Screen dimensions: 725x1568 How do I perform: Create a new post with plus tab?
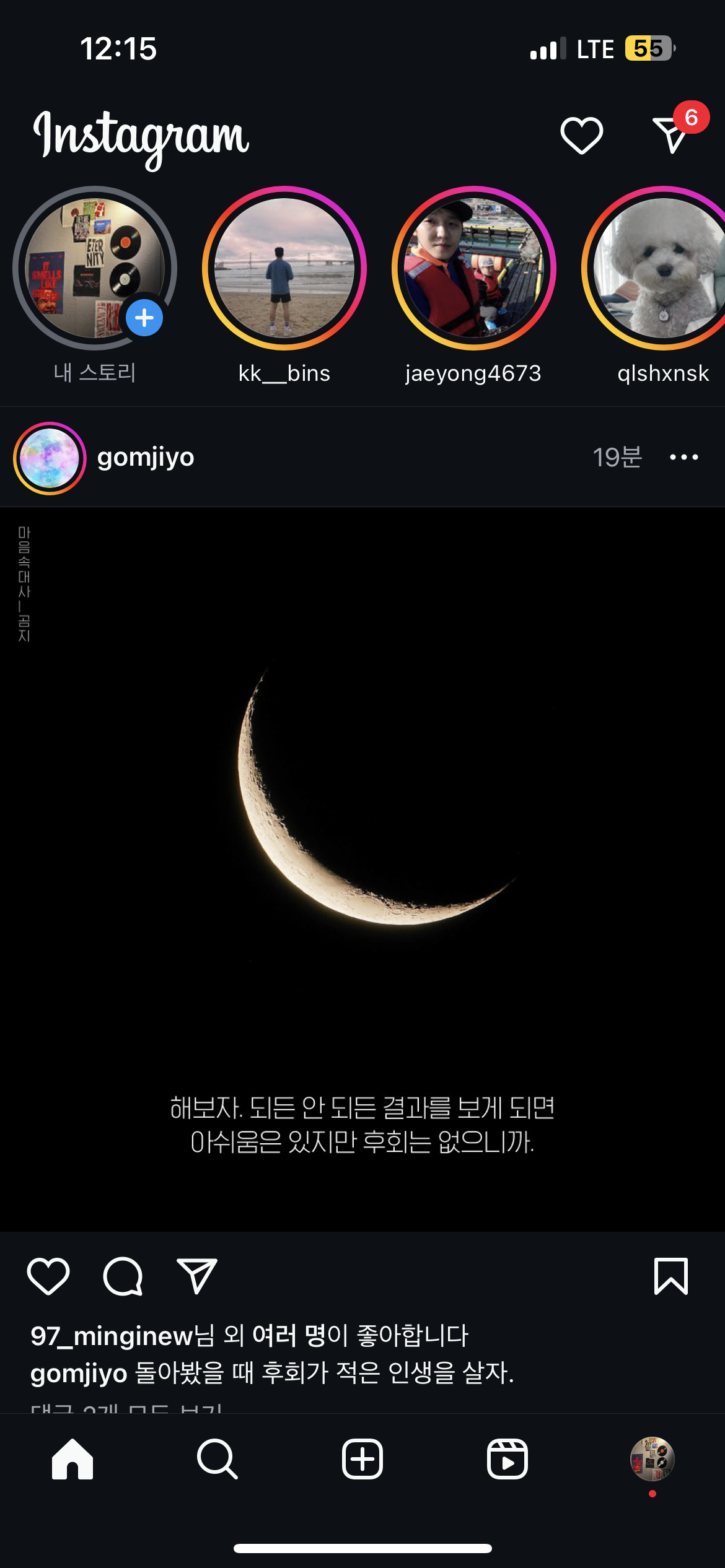(x=362, y=1459)
